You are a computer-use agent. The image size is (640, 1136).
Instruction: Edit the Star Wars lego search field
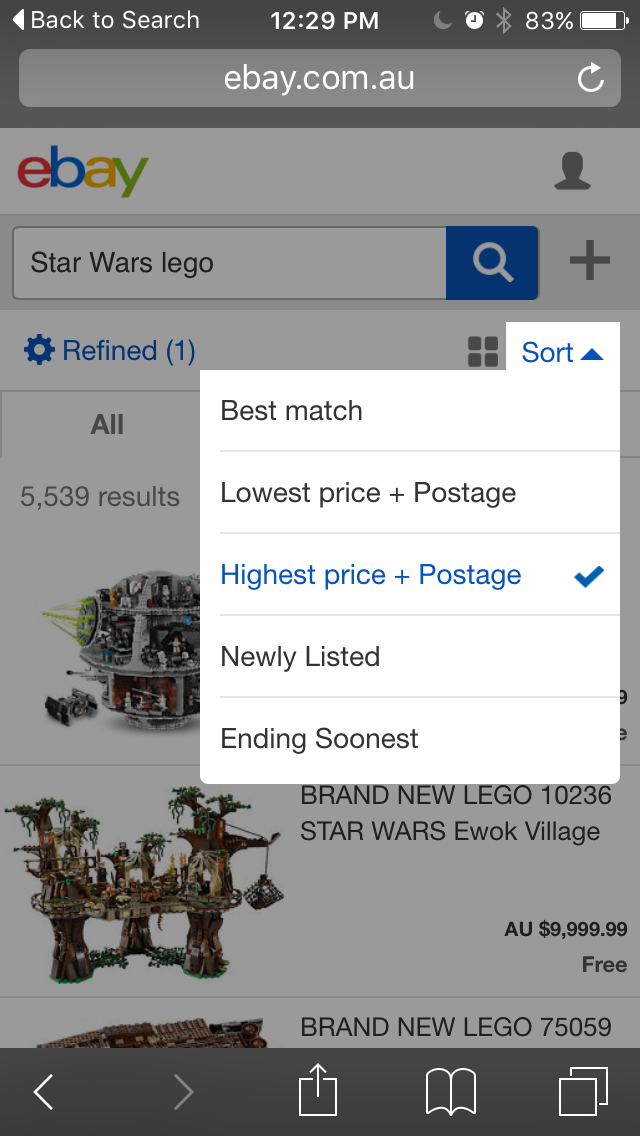point(228,263)
